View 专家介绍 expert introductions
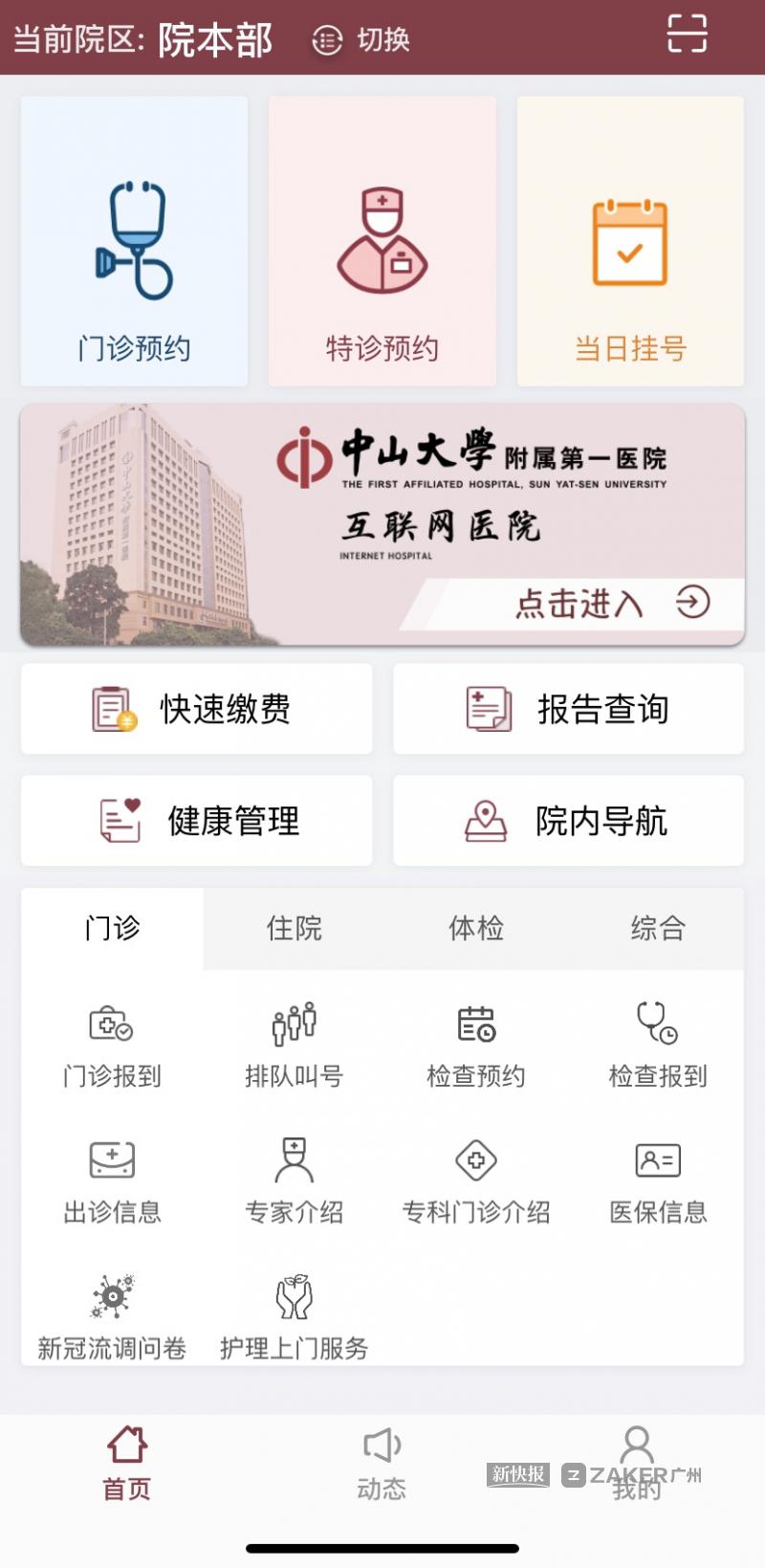 pos(294,1182)
